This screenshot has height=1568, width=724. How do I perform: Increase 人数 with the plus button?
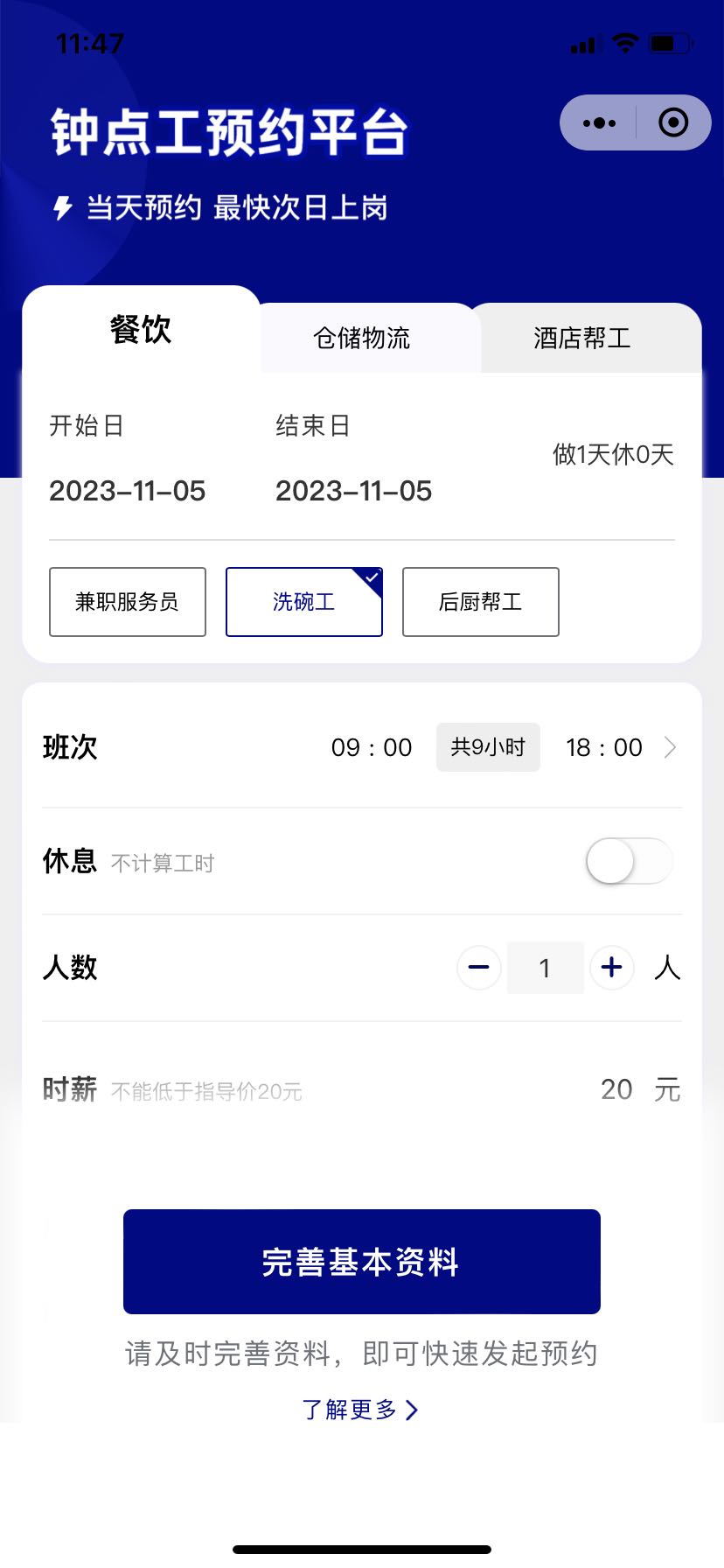coord(612,968)
